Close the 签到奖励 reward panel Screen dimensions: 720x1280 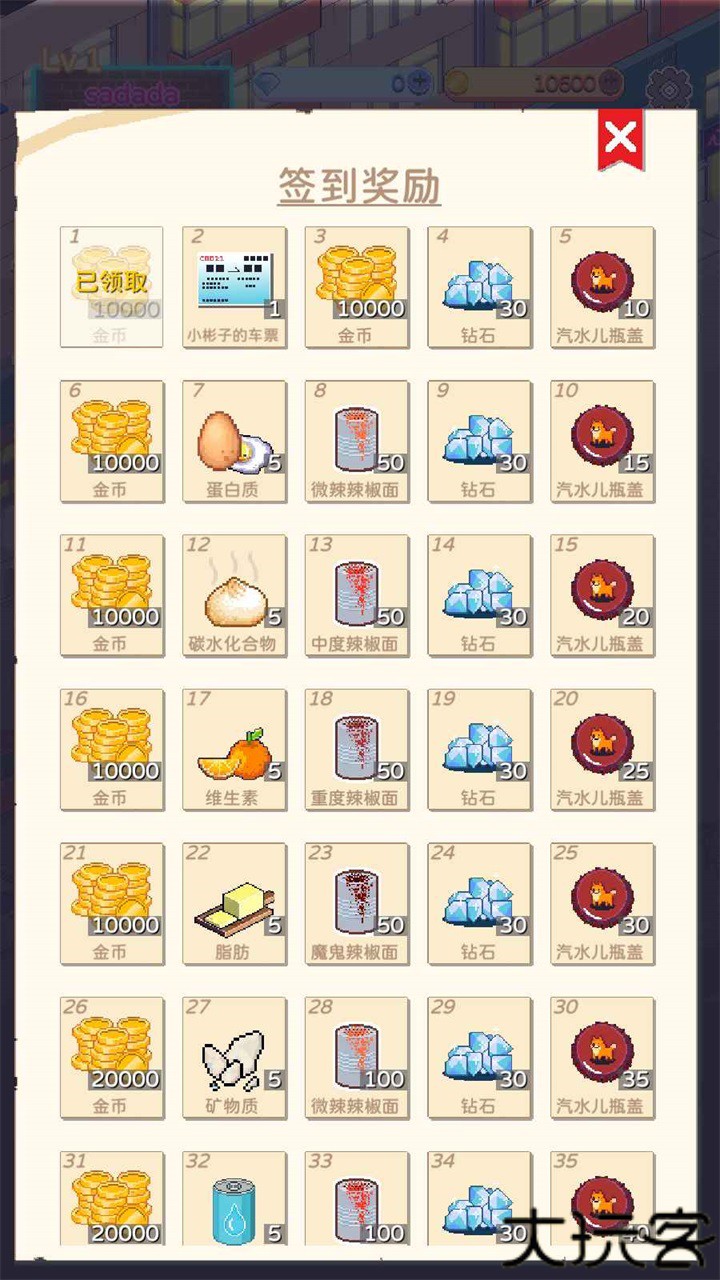622,138
